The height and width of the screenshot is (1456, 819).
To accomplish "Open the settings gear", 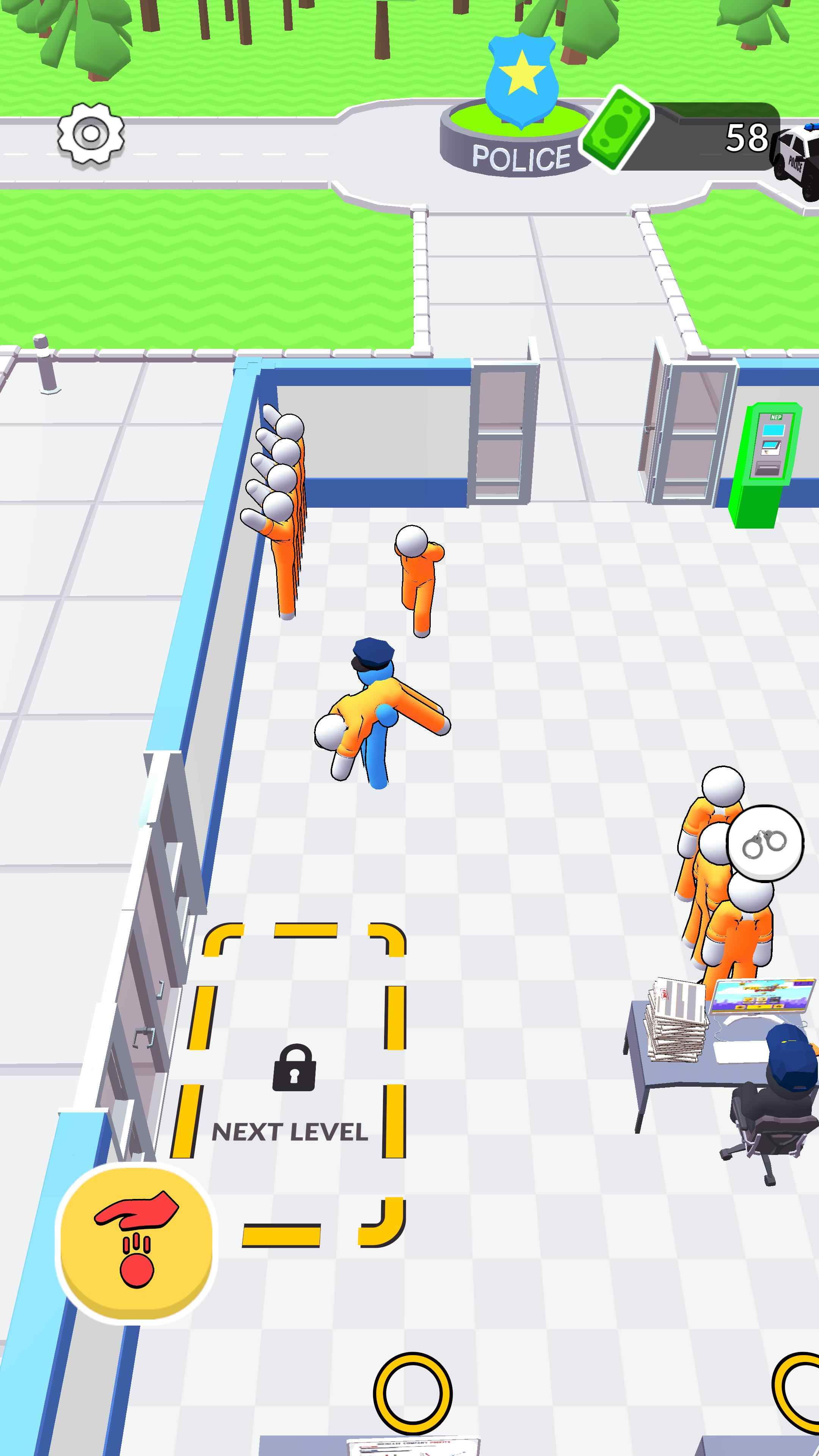I will tap(91, 135).
